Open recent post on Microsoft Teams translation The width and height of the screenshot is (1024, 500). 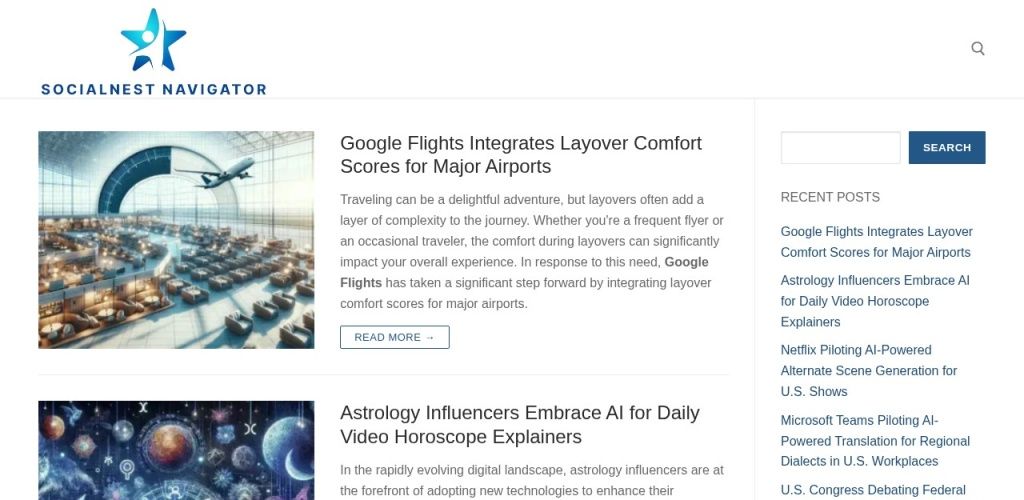874,440
